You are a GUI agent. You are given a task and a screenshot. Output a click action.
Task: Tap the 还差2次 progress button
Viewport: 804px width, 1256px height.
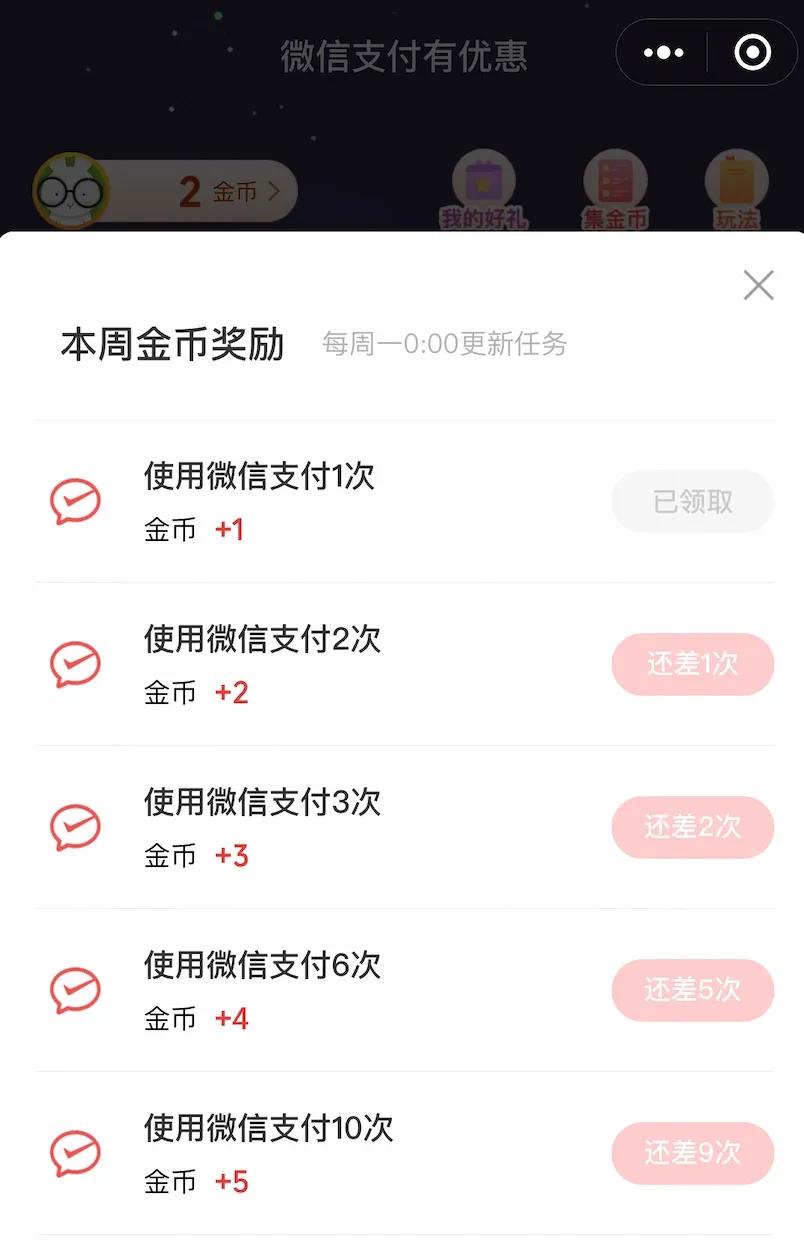(692, 827)
